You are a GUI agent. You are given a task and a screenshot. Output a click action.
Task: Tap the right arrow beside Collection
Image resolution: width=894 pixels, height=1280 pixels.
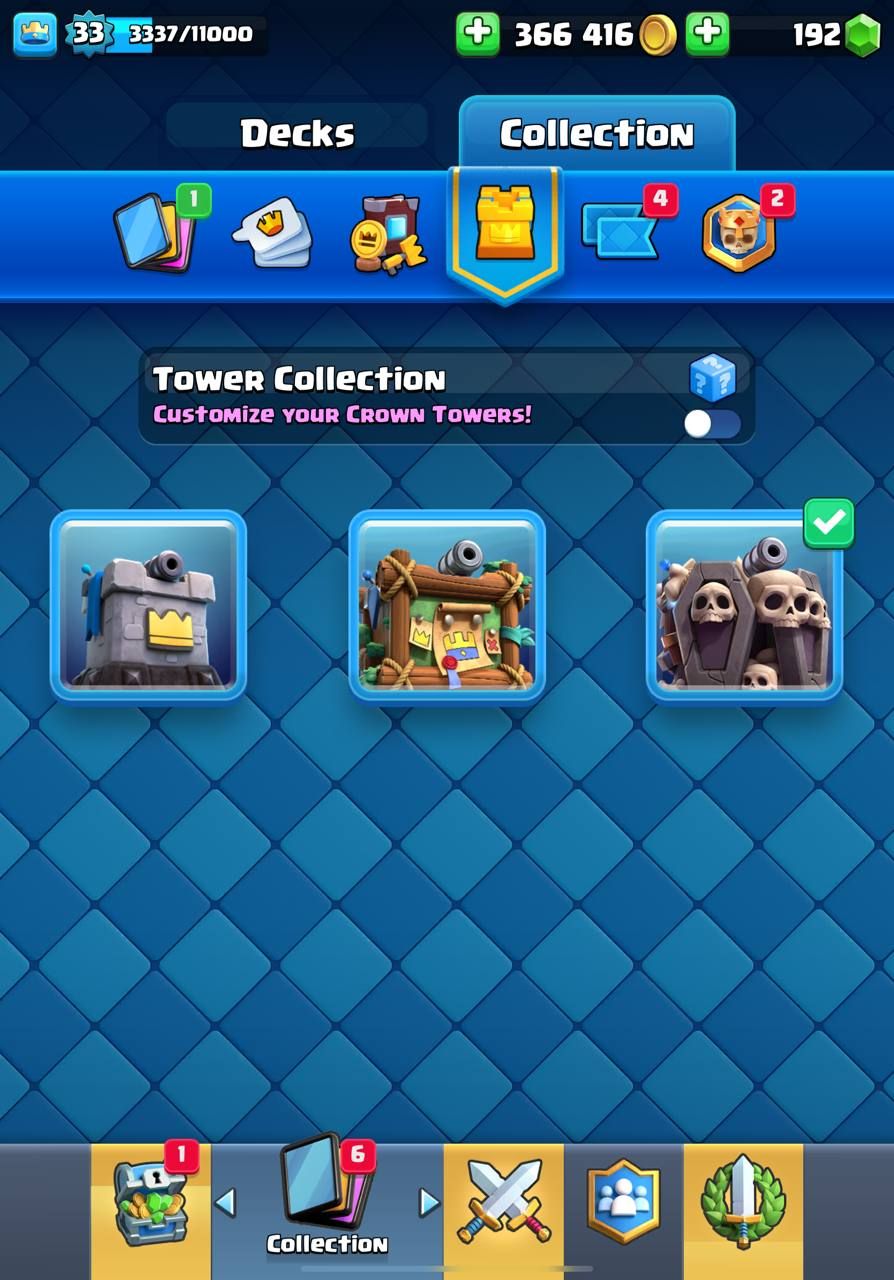click(429, 1202)
